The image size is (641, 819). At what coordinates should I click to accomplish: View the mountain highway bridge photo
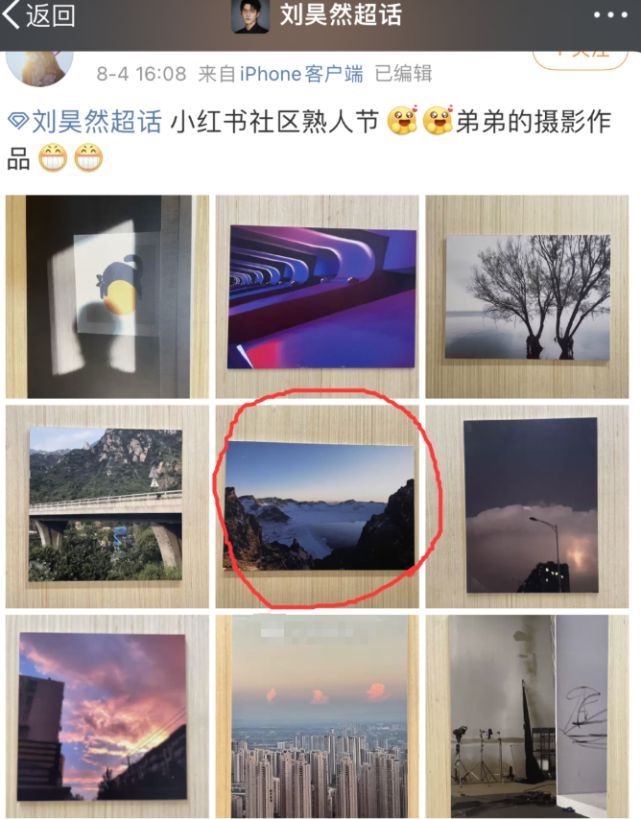coord(107,506)
